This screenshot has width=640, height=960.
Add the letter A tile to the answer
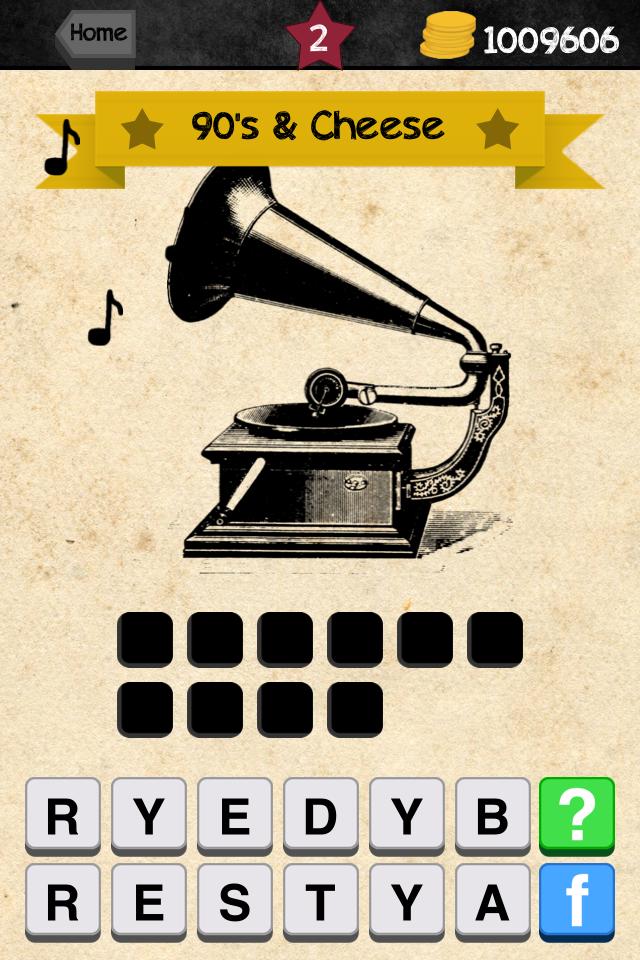(x=492, y=903)
